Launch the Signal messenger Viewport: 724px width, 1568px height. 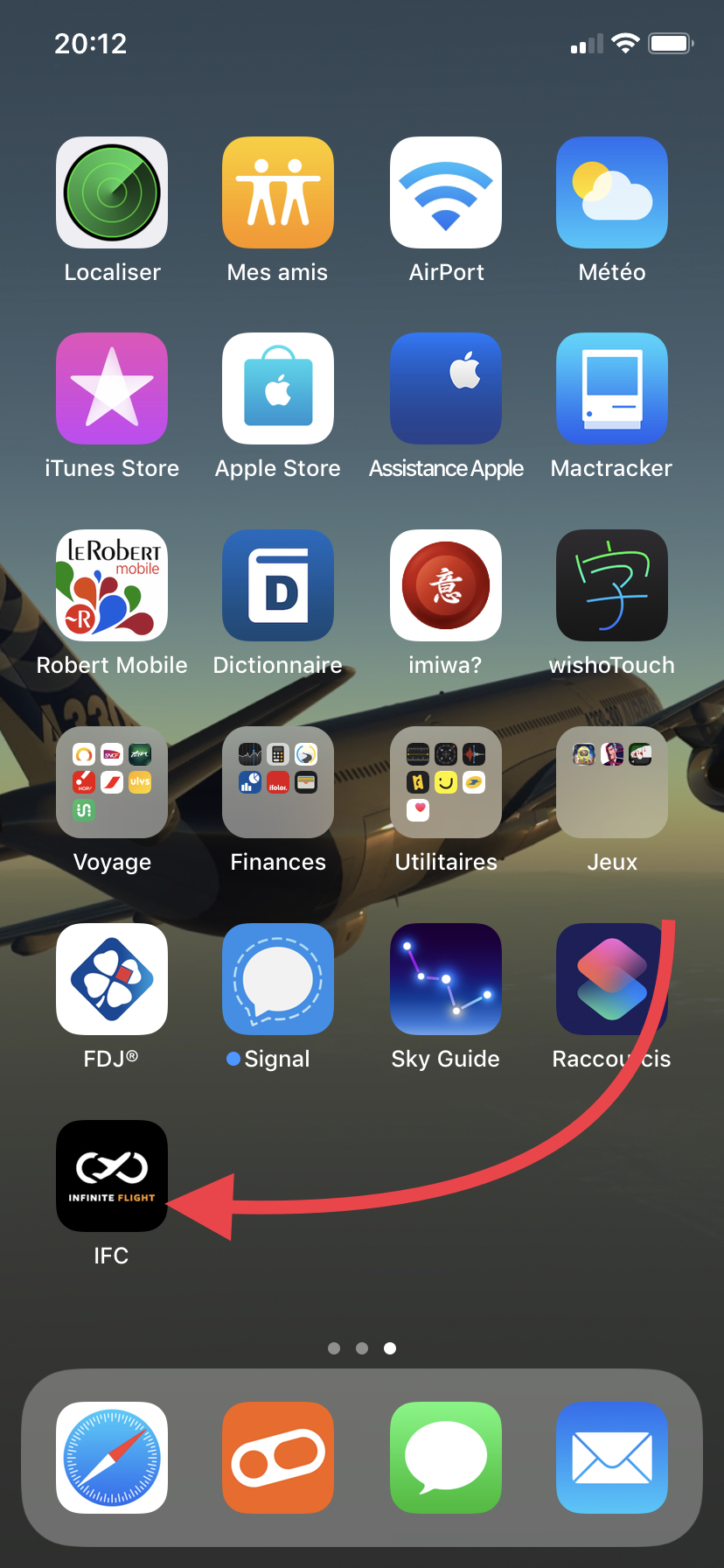[x=278, y=979]
